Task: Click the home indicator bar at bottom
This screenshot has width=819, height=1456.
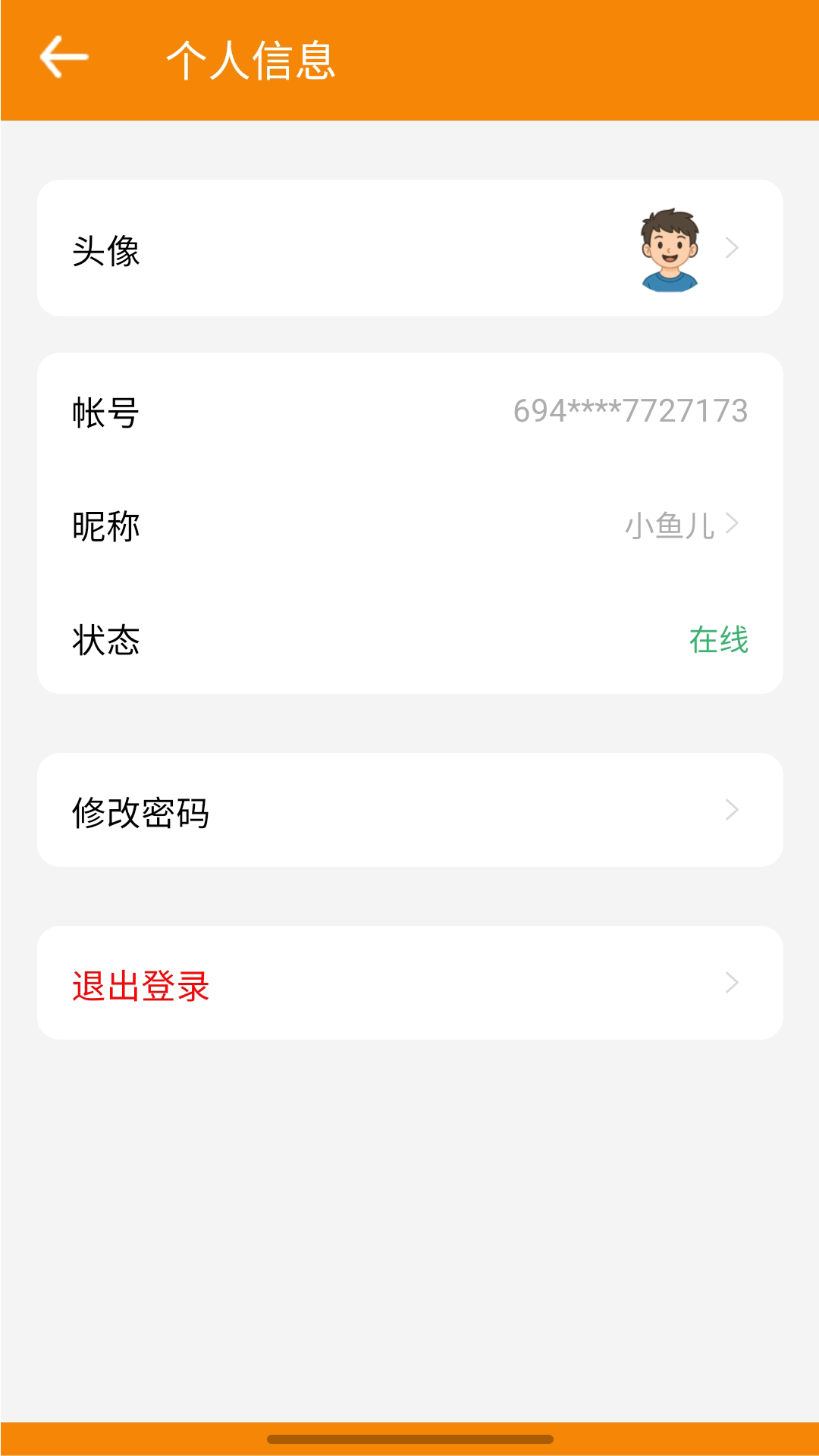Action: 409,1438
